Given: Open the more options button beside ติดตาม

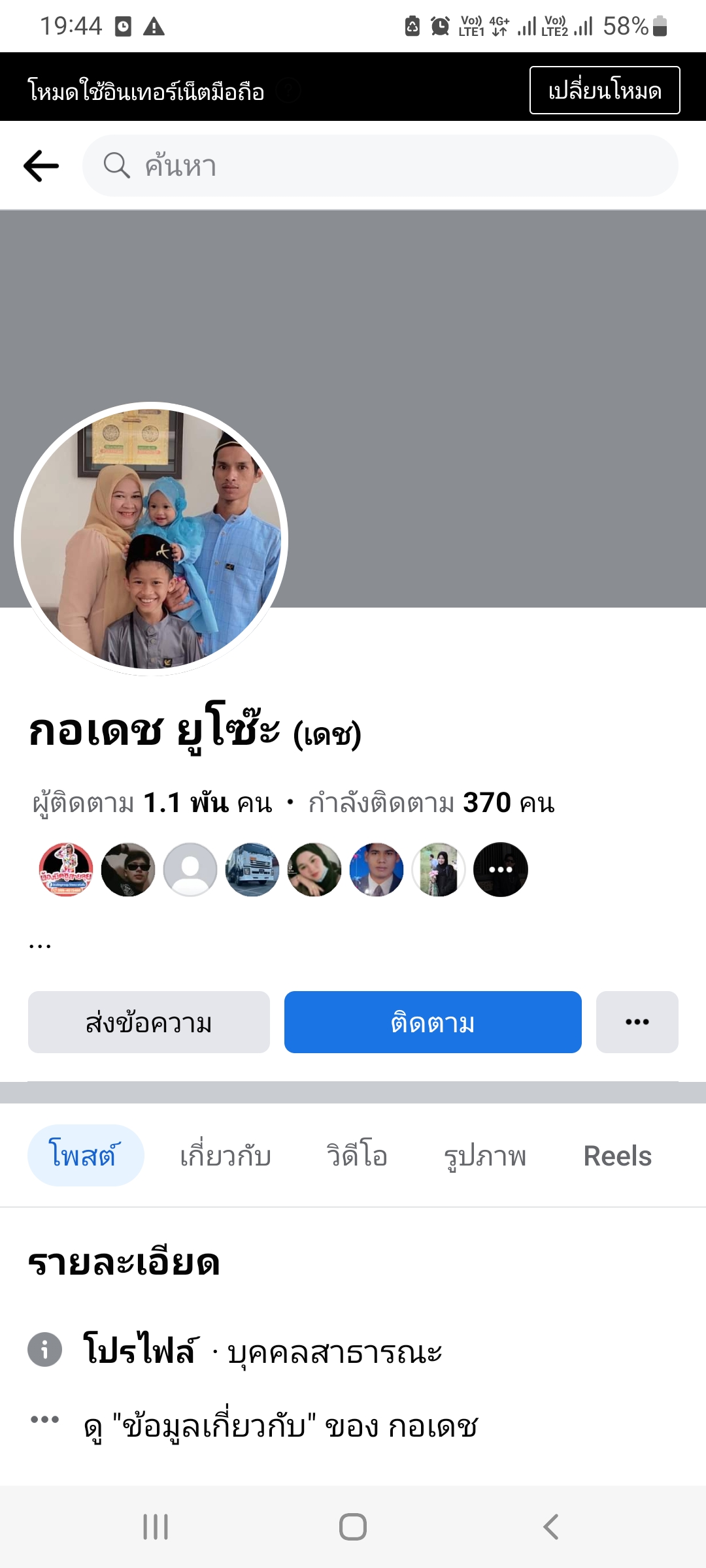Looking at the screenshot, I should coord(637,1022).
